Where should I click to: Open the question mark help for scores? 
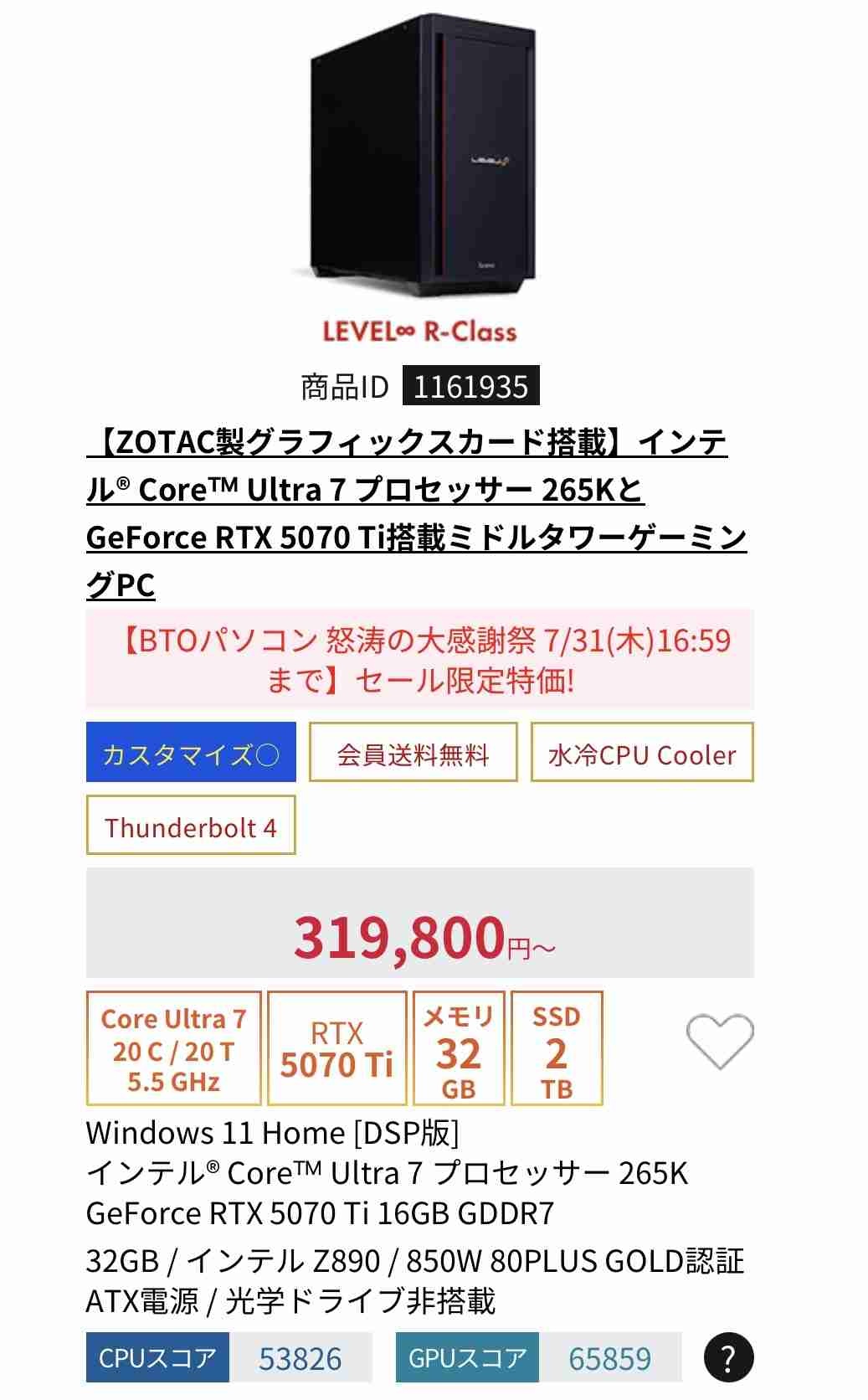(x=728, y=1357)
